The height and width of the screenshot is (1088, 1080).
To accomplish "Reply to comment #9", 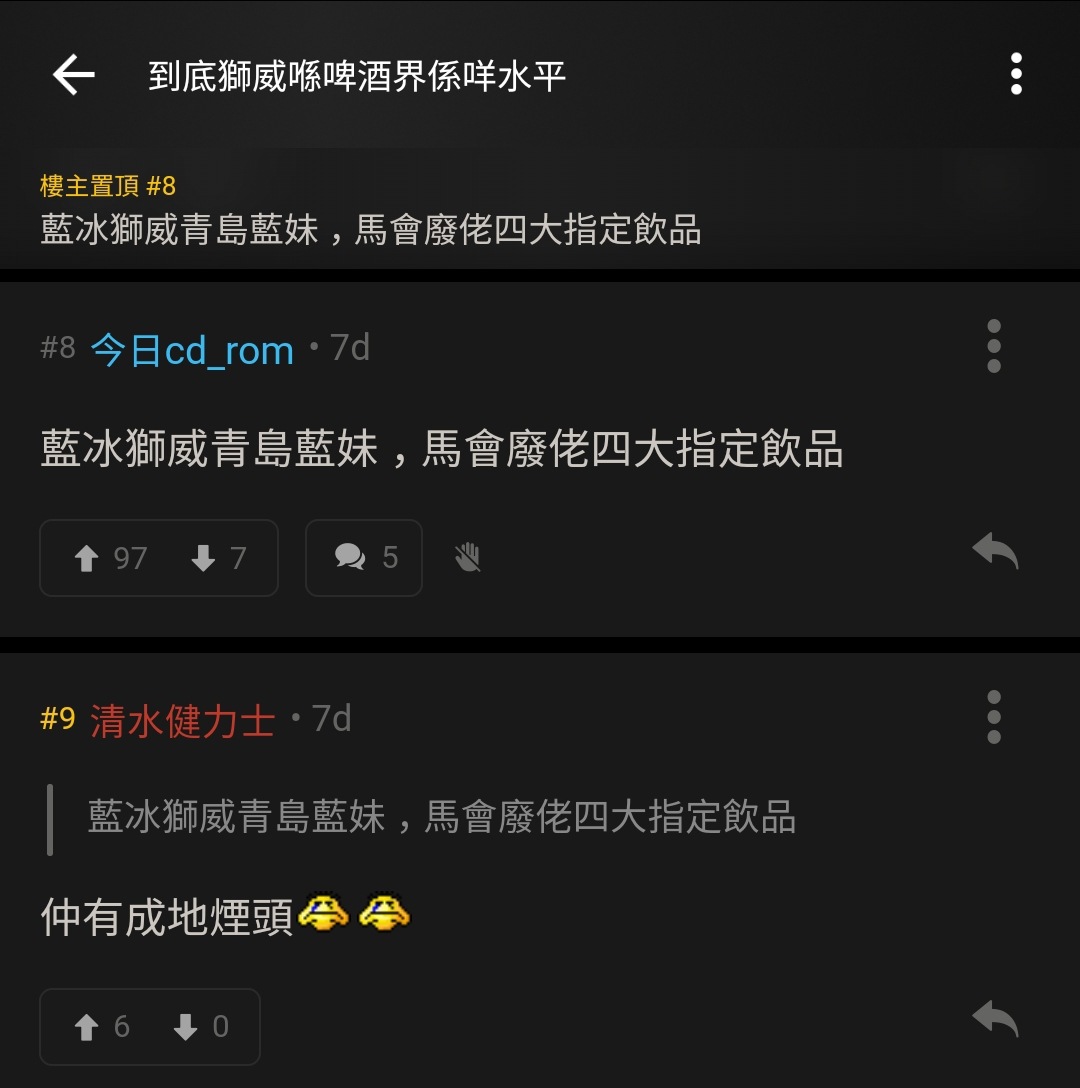I will coord(995,1020).
